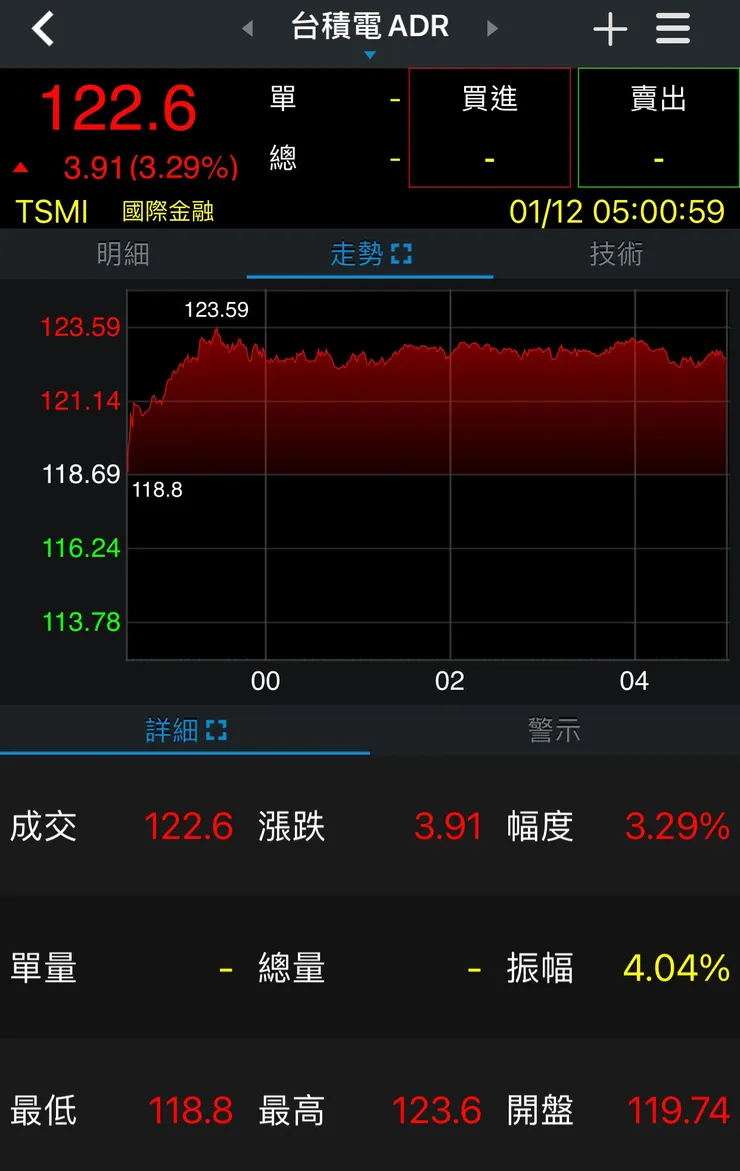The height and width of the screenshot is (1171, 740).
Task: Click the plus icon to add stock
Action: coord(610,29)
